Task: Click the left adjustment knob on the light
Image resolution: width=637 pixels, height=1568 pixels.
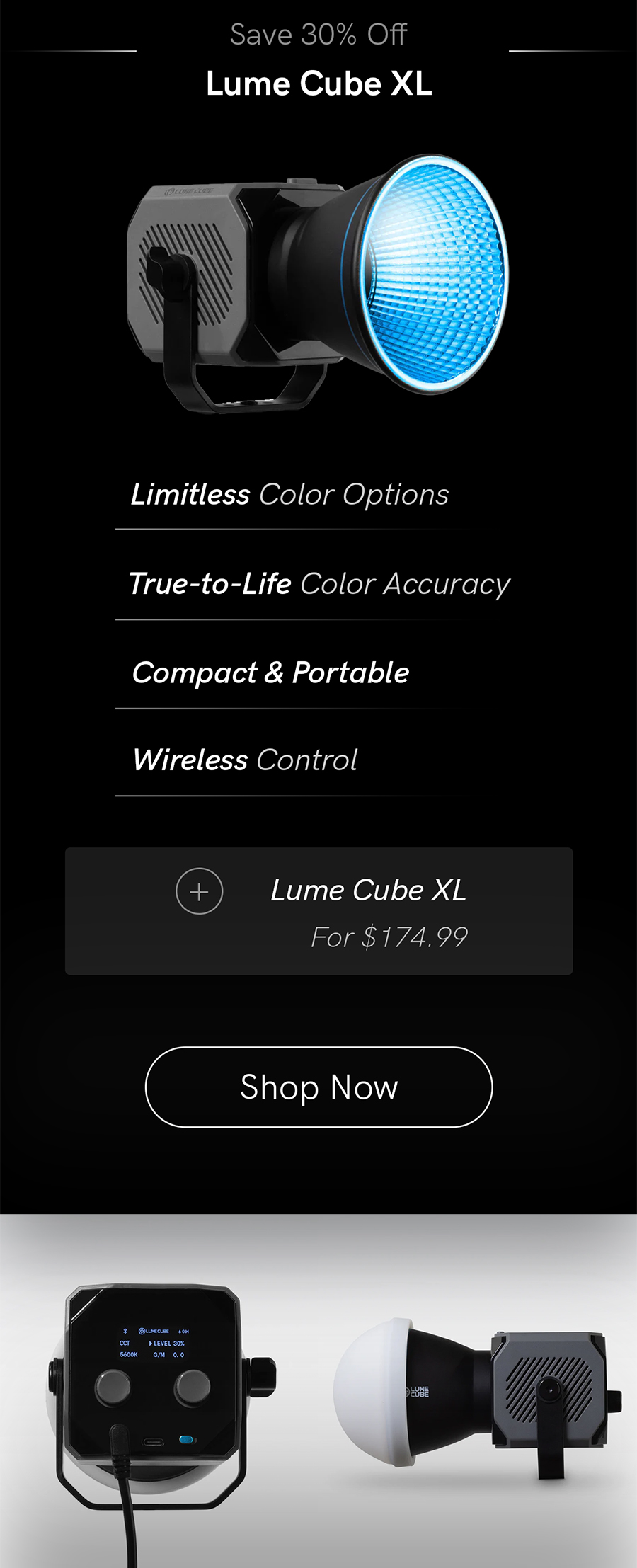Action: pos(115,1386)
